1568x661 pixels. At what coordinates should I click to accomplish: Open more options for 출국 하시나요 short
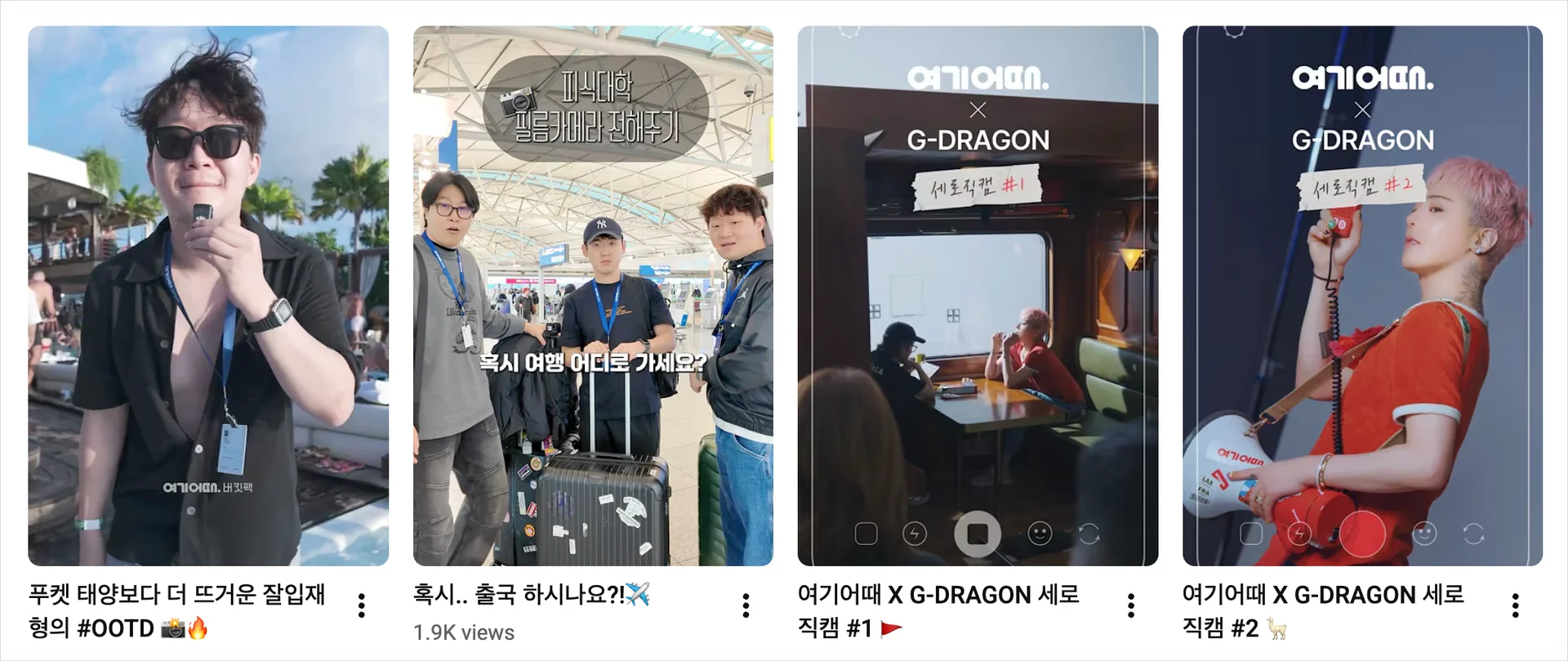click(x=746, y=605)
